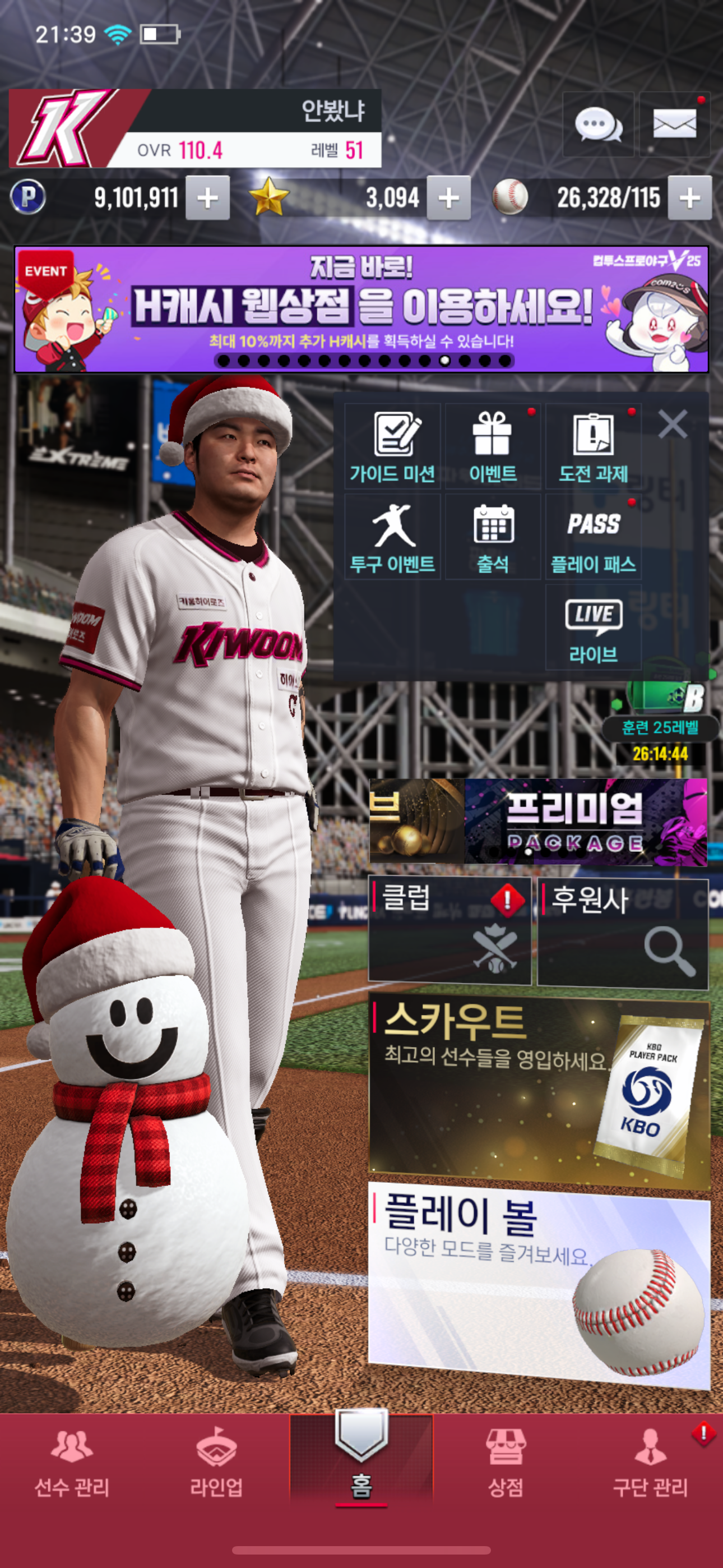This screenshot has height=1568, width=723.
Task: Open 플레이 패스
Action: pos(594,537)
